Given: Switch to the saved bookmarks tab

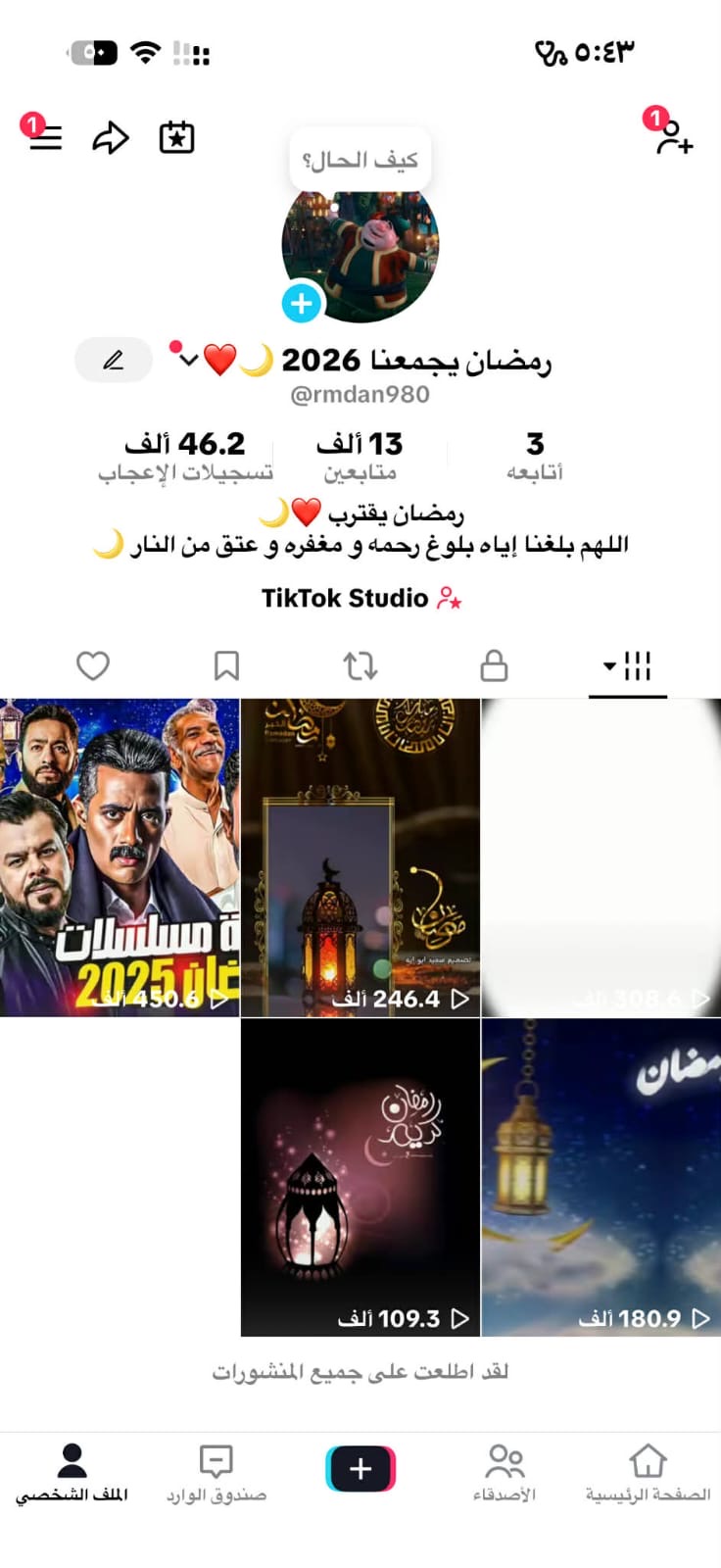Looking at the screenshot, I should pyautogui.click(x=226, y=666).
